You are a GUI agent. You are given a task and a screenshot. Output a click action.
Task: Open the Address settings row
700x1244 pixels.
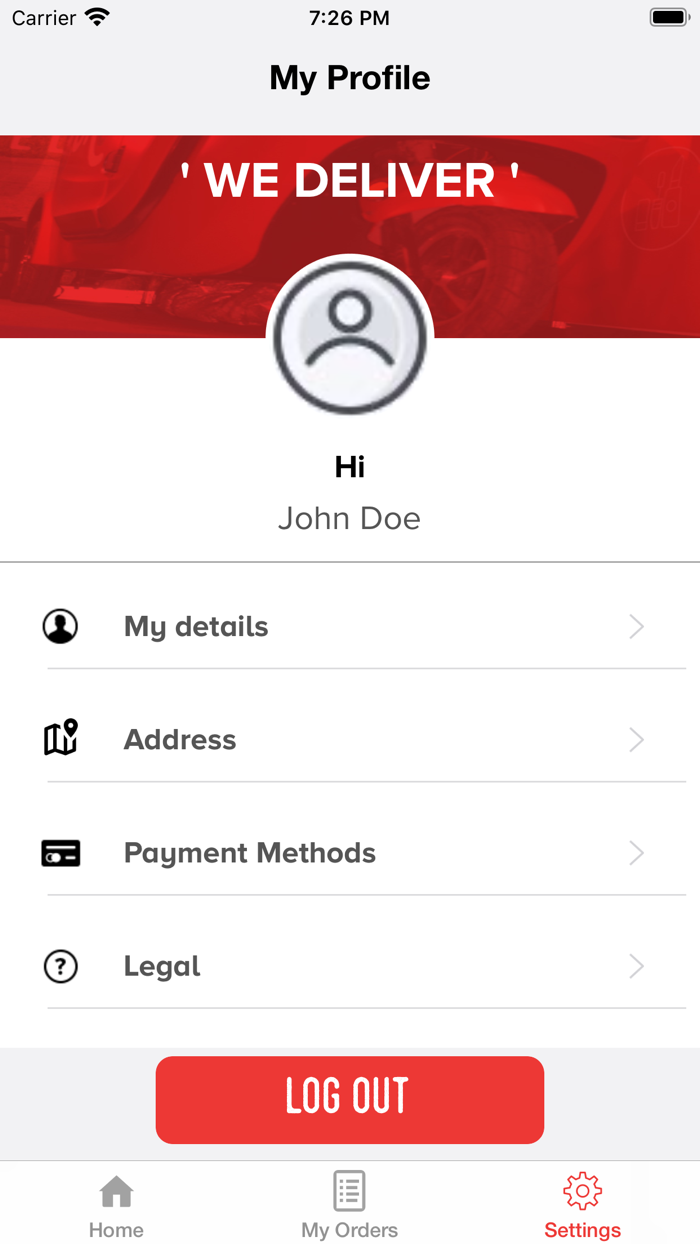click(x=350, y=740)
